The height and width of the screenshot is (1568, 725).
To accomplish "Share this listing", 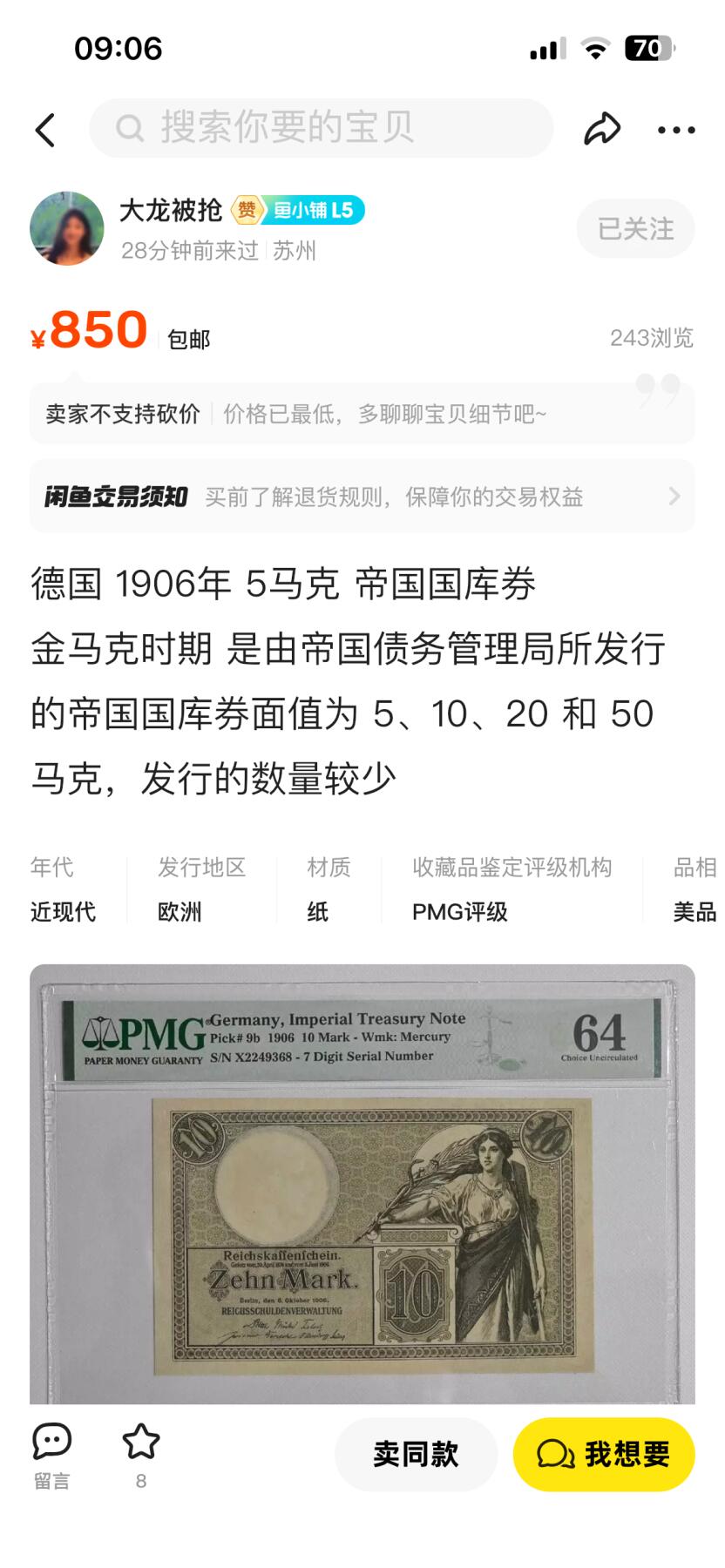I will click(x=602, y=130).
